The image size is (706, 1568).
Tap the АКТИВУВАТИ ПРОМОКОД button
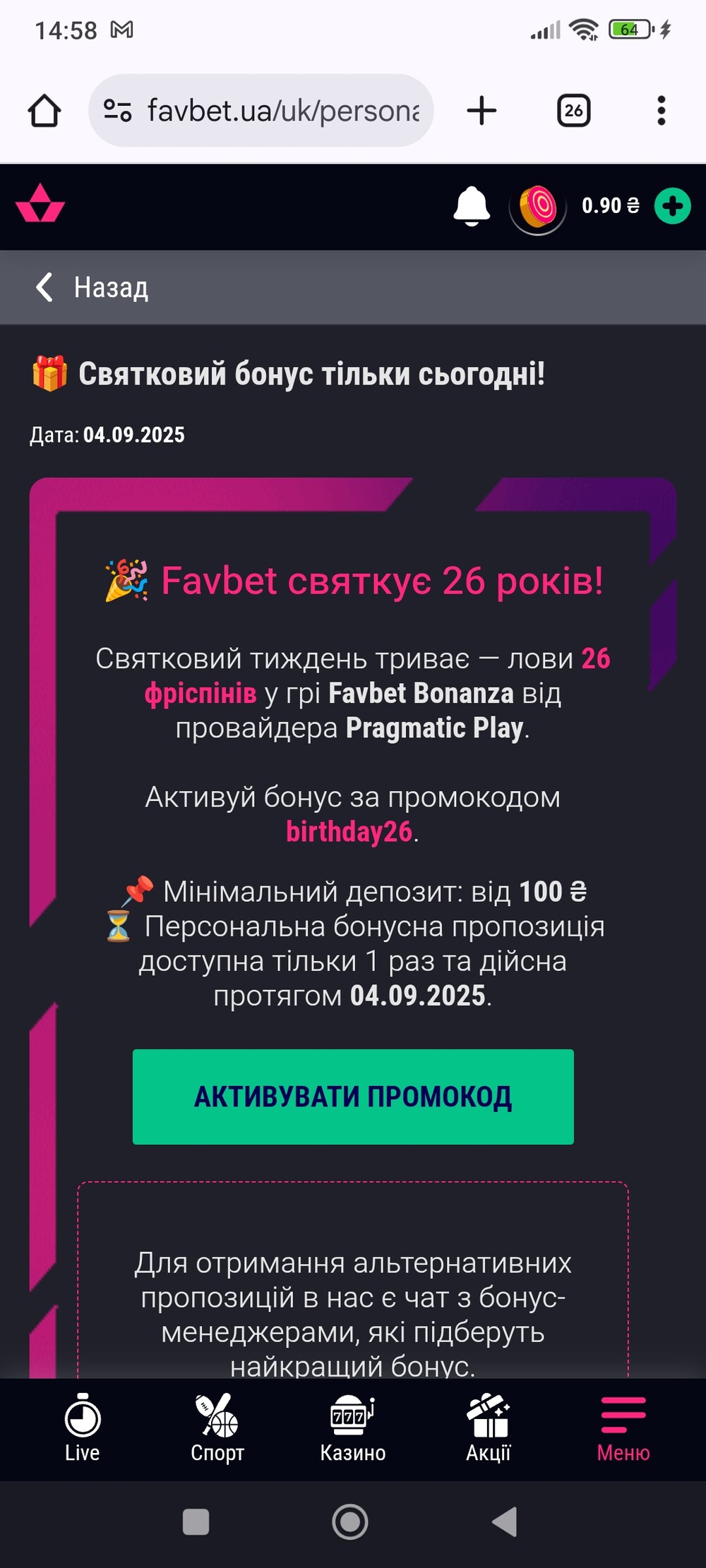click(x=353, y=1097)
